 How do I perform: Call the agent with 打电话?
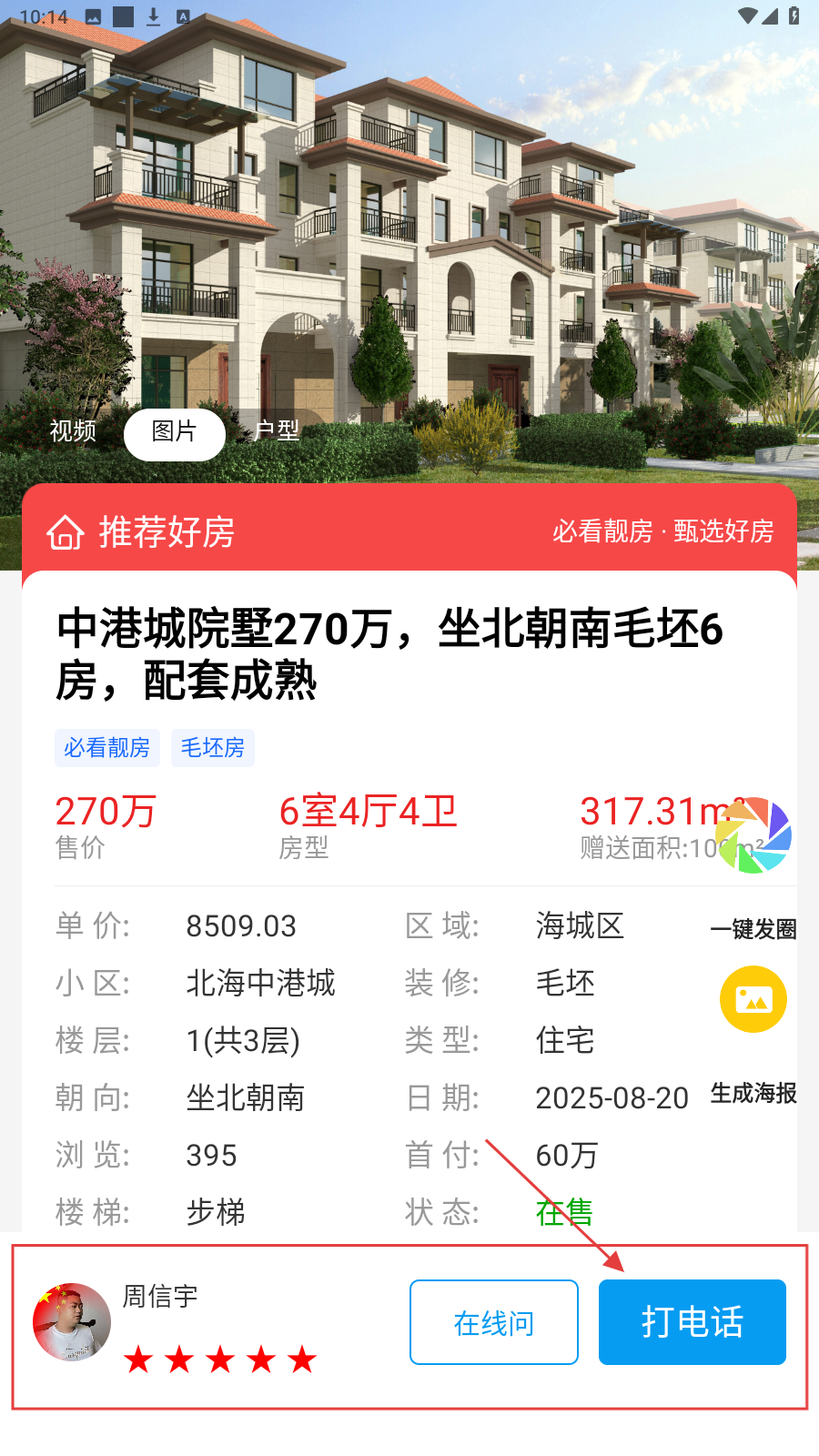click(692, 1322)
